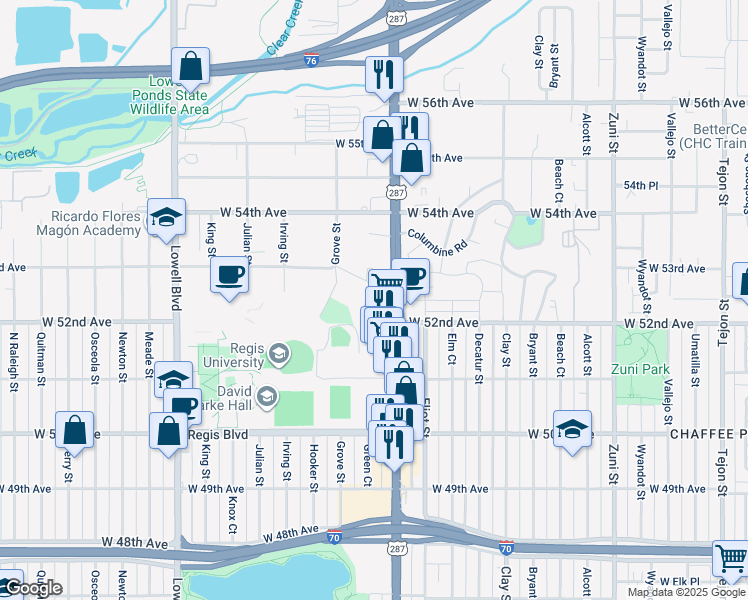Screen dimensions: 748x600
Task: Select the Ricardo Flores Magón Academy school marker
Action: coord(166,218)
